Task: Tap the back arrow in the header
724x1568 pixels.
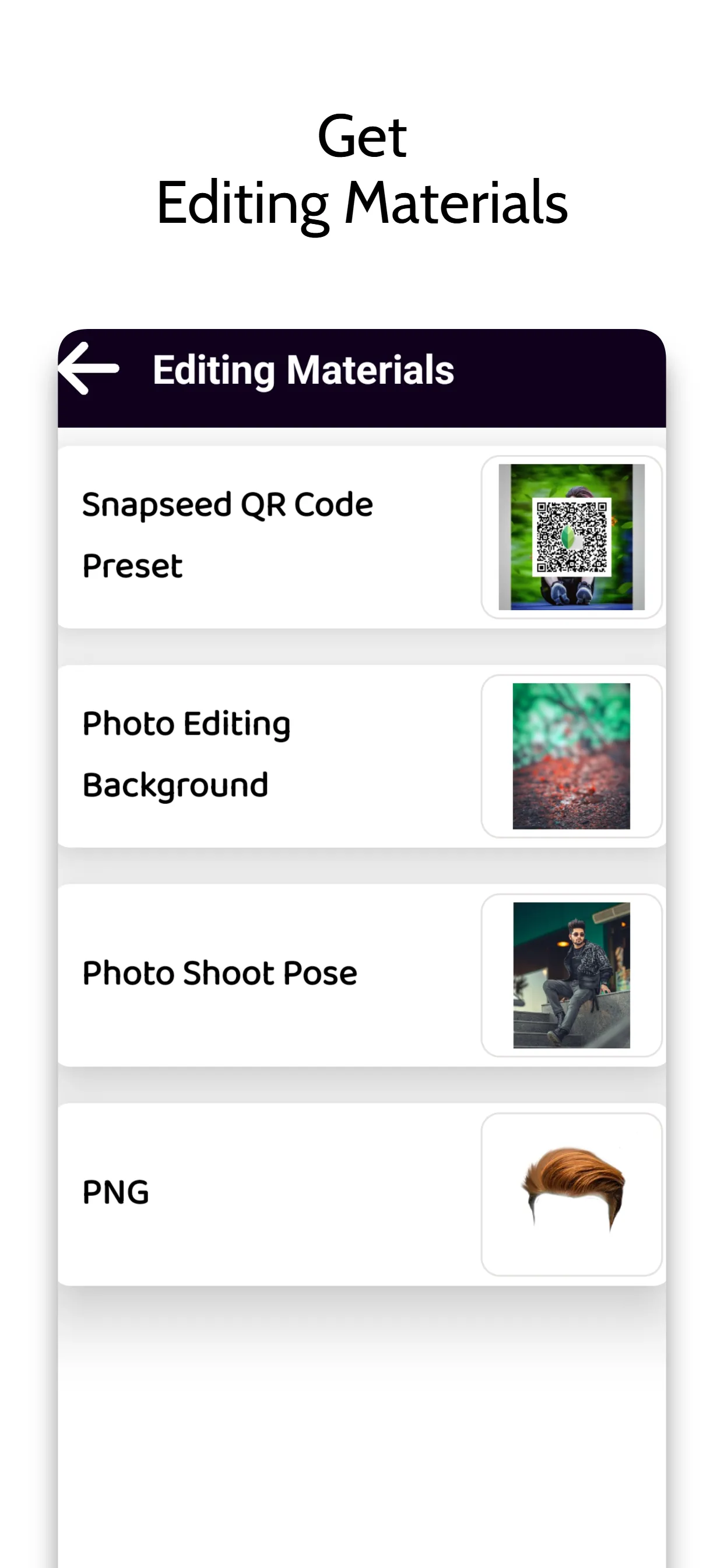Action: point(89,369)
